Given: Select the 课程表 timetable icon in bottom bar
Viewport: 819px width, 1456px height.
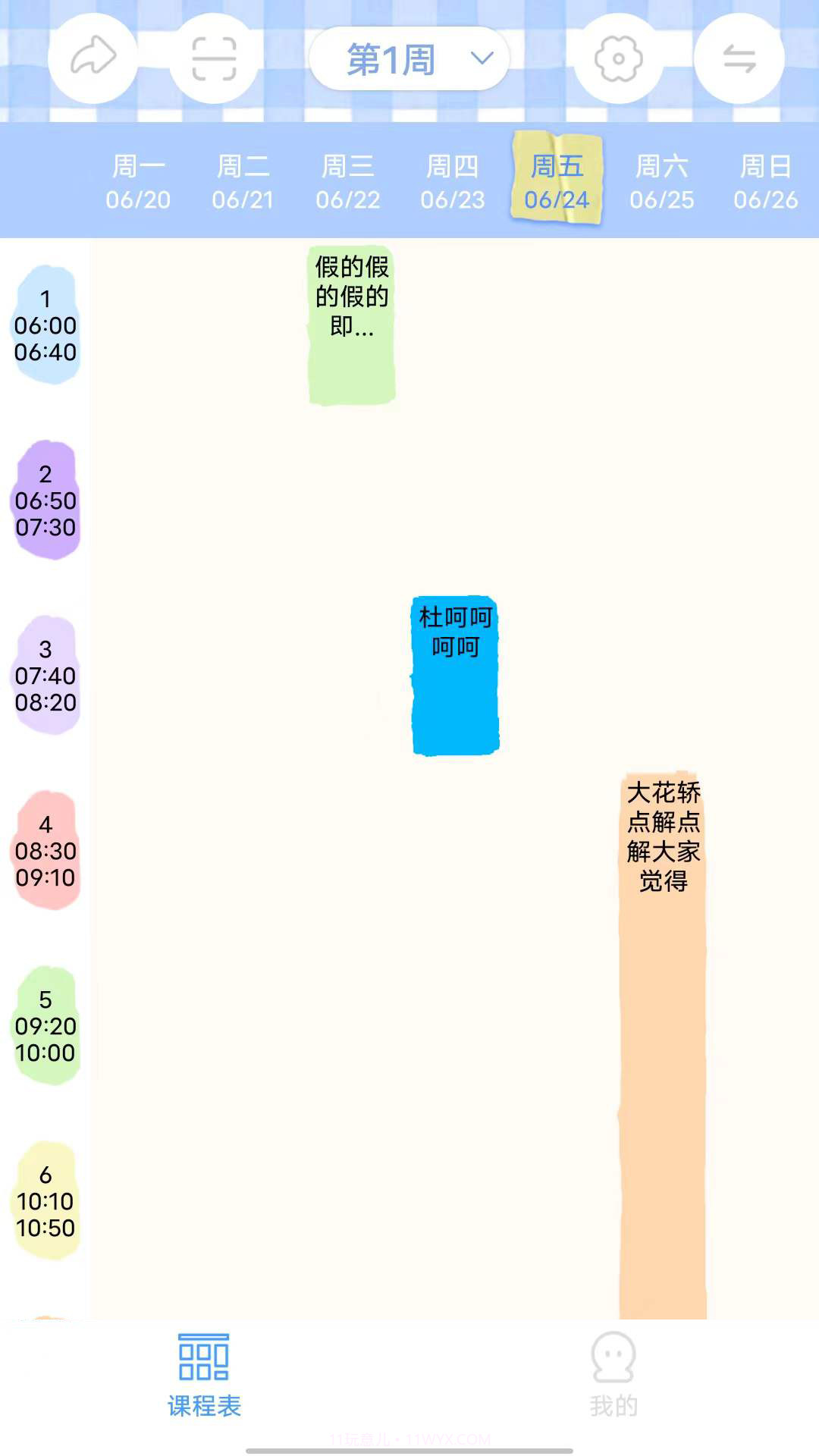Looking at the screenshot, I should pyautogui.click(x=203, y=1380).
